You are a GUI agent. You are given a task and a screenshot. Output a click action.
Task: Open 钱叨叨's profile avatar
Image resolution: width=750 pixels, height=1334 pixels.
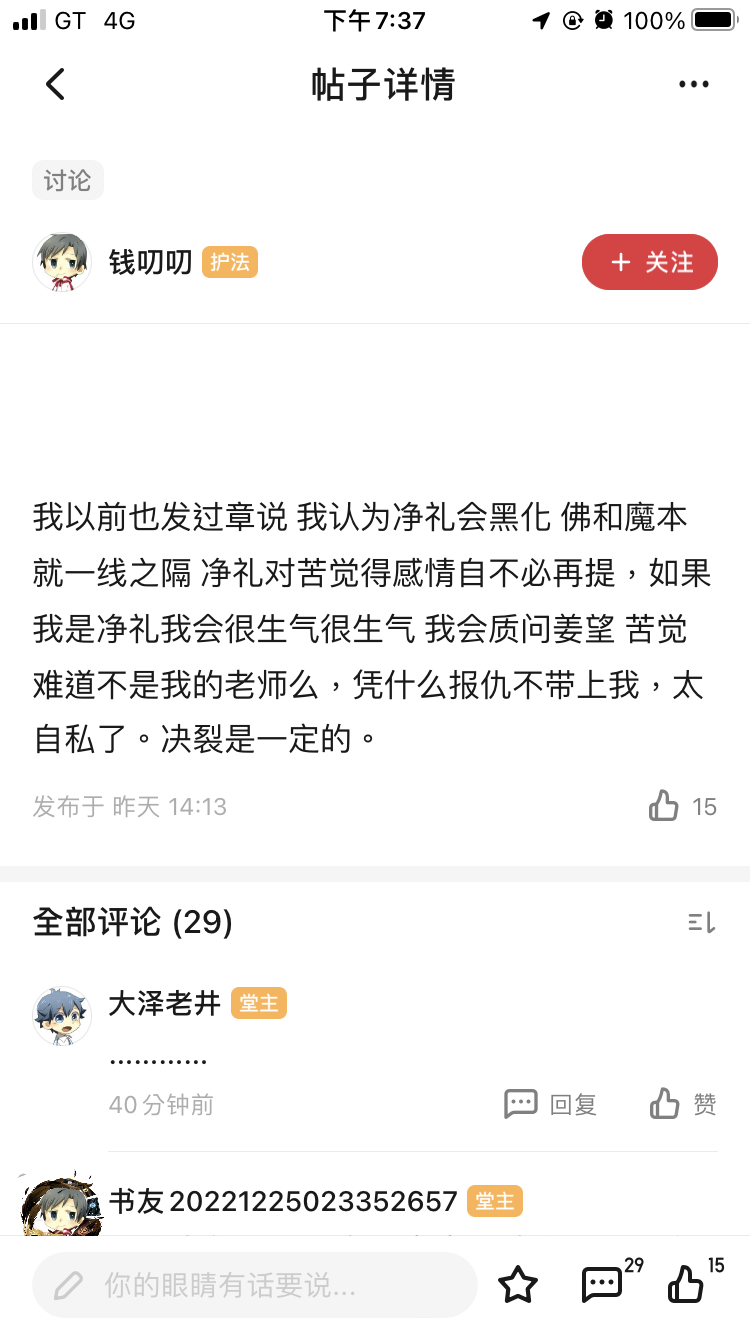tap(62, 262)
